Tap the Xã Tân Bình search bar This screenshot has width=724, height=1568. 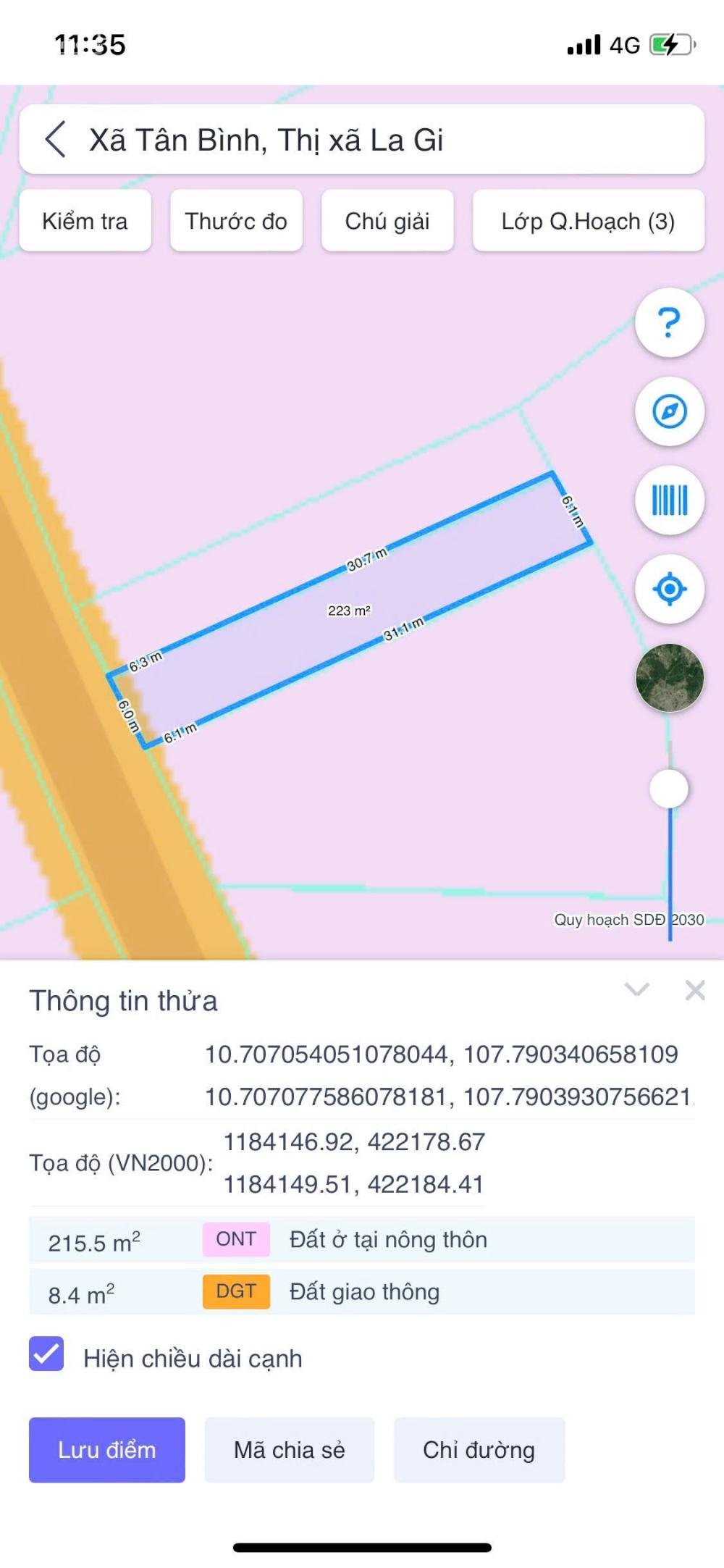click(x=362, y=139)
